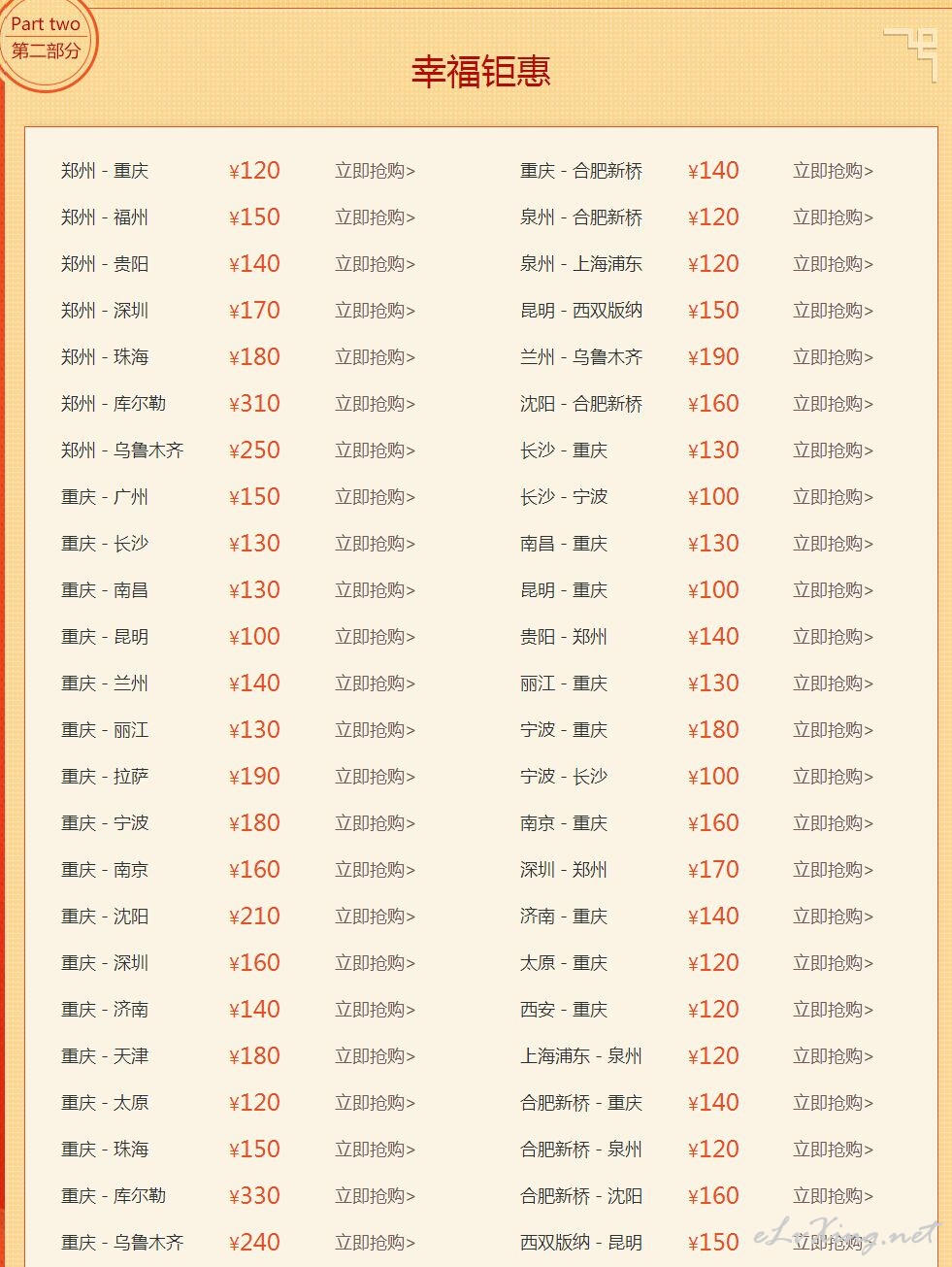Tap 立即抢购 for 重庆 - 合肥新桥

point(833,171)
